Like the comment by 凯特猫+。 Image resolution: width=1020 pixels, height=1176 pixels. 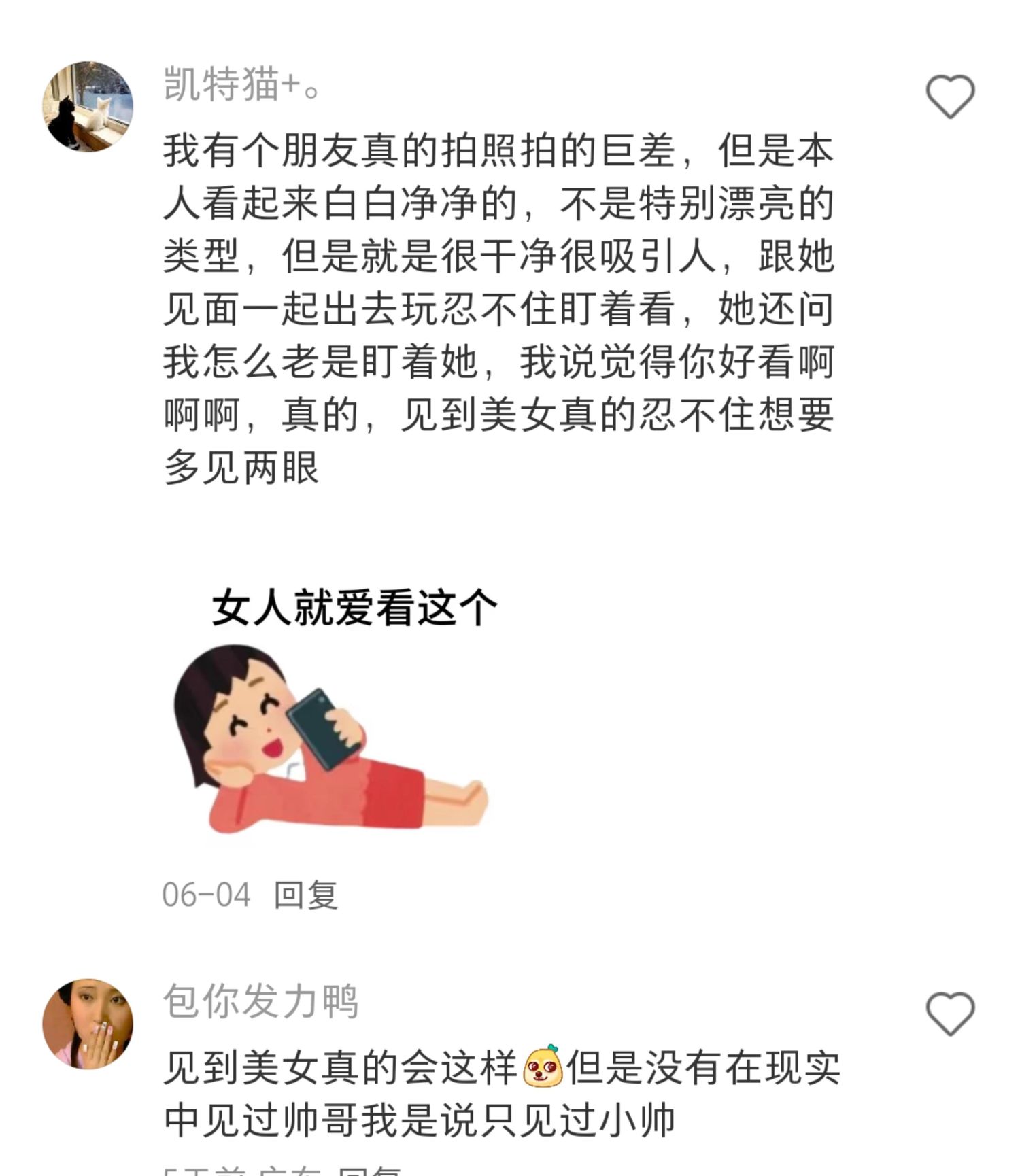point(950,97)
